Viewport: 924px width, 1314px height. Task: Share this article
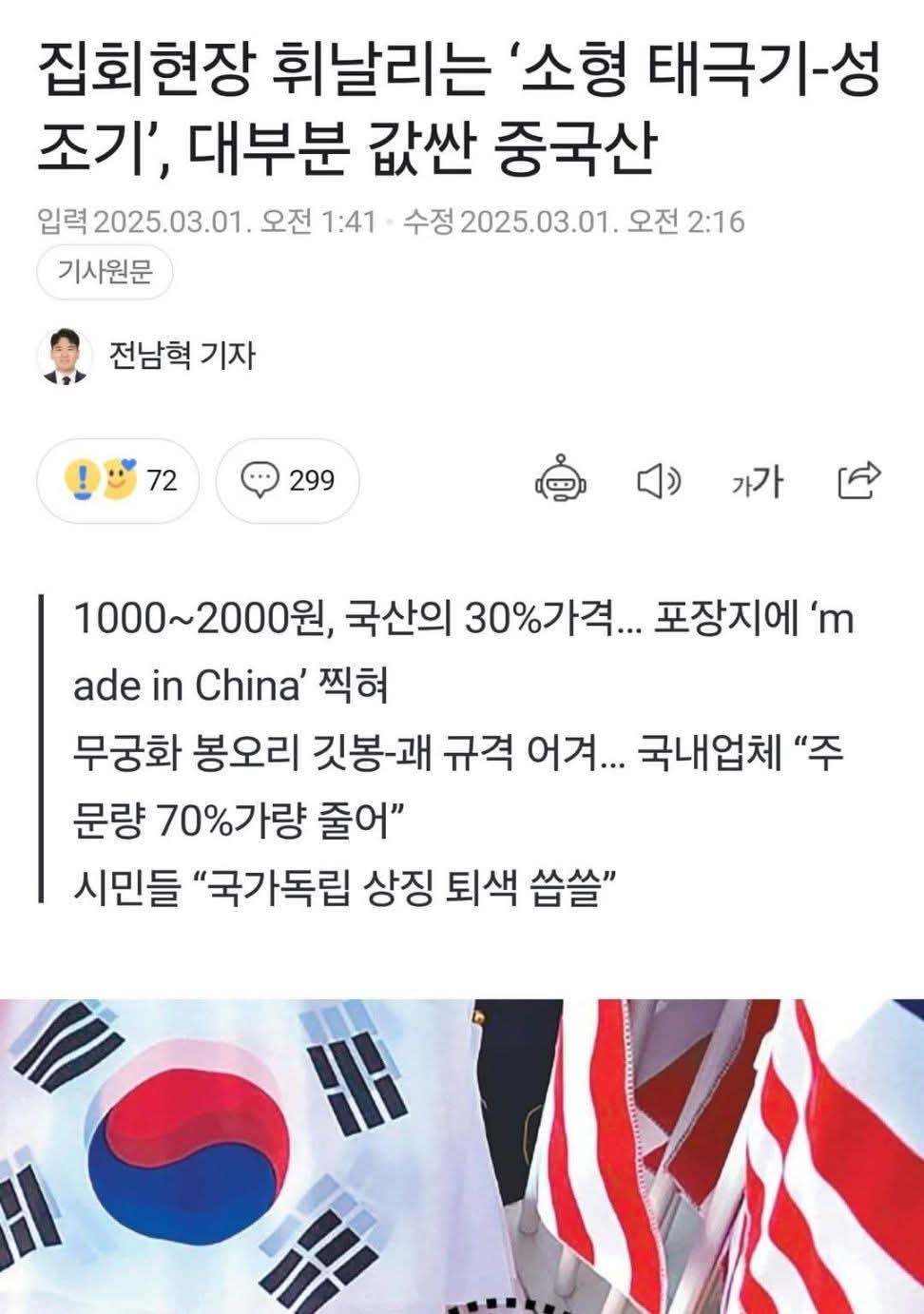[x=858, y=480]
